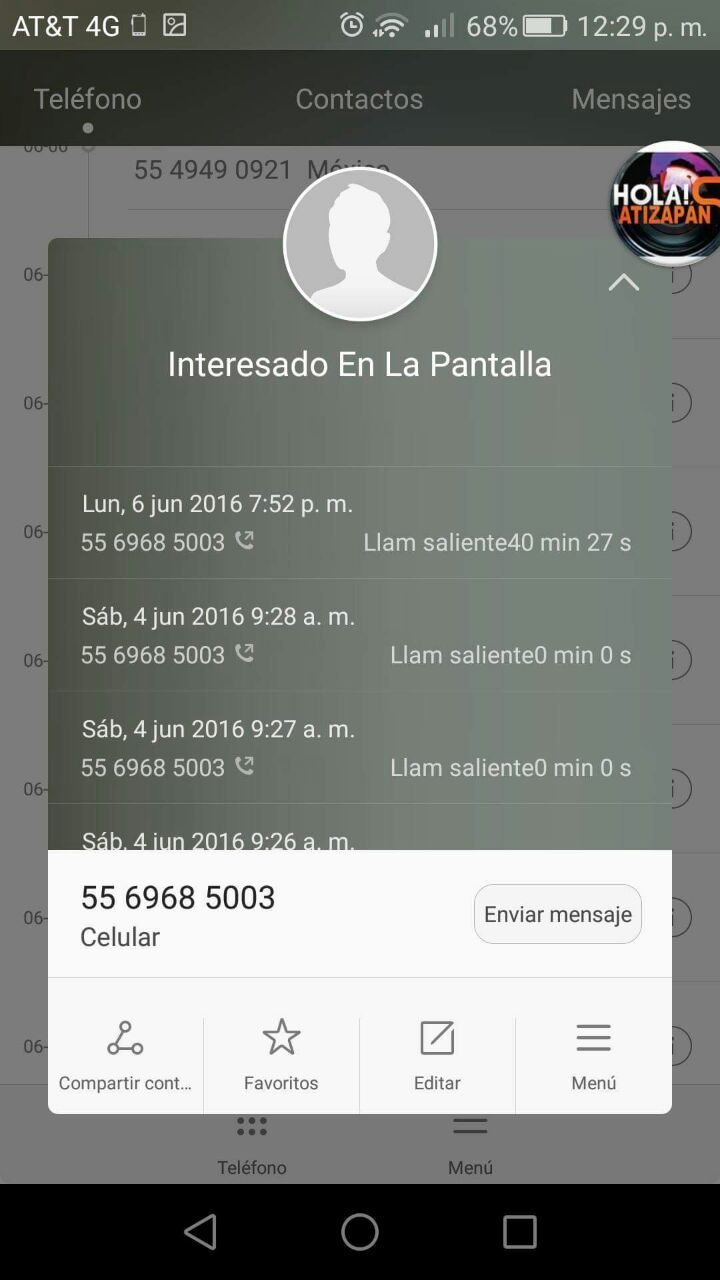Open the call from Lun, 6 jun 7:52 p. m.
This screenshot has height=1280, width=720.
(359, 523)
